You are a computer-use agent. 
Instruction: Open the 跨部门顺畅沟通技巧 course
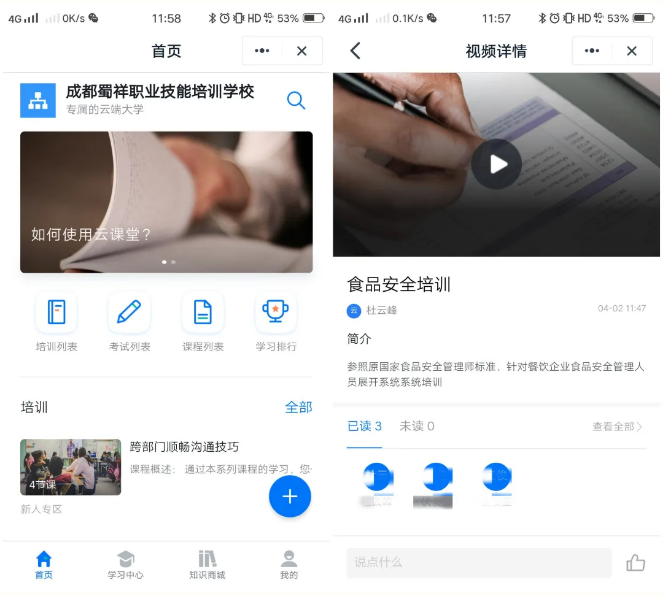(x=184, y=447)
